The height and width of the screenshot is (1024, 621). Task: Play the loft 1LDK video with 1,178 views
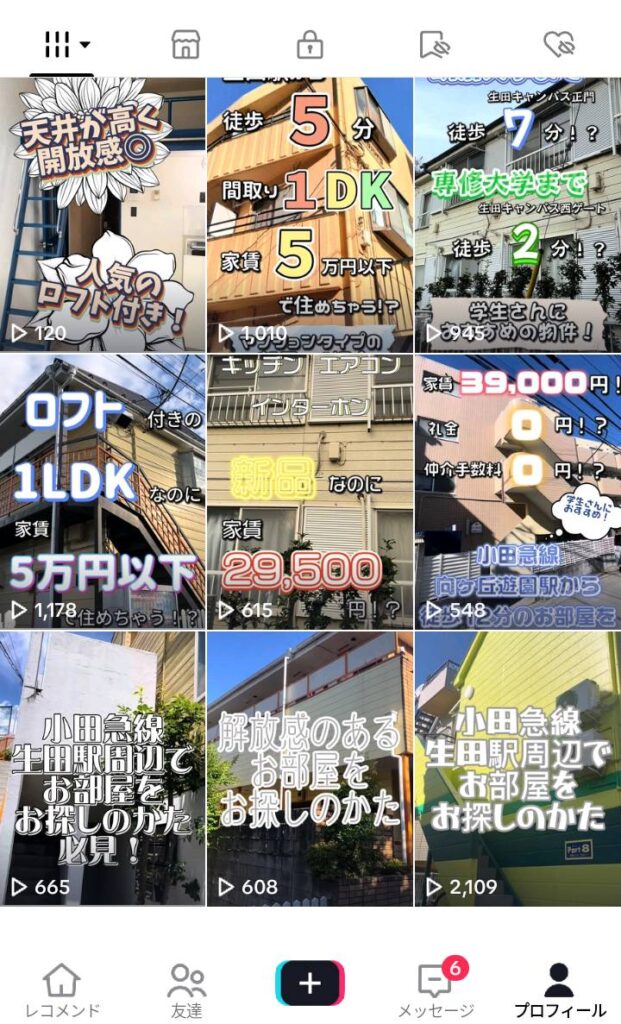click(x=102, y=490)
